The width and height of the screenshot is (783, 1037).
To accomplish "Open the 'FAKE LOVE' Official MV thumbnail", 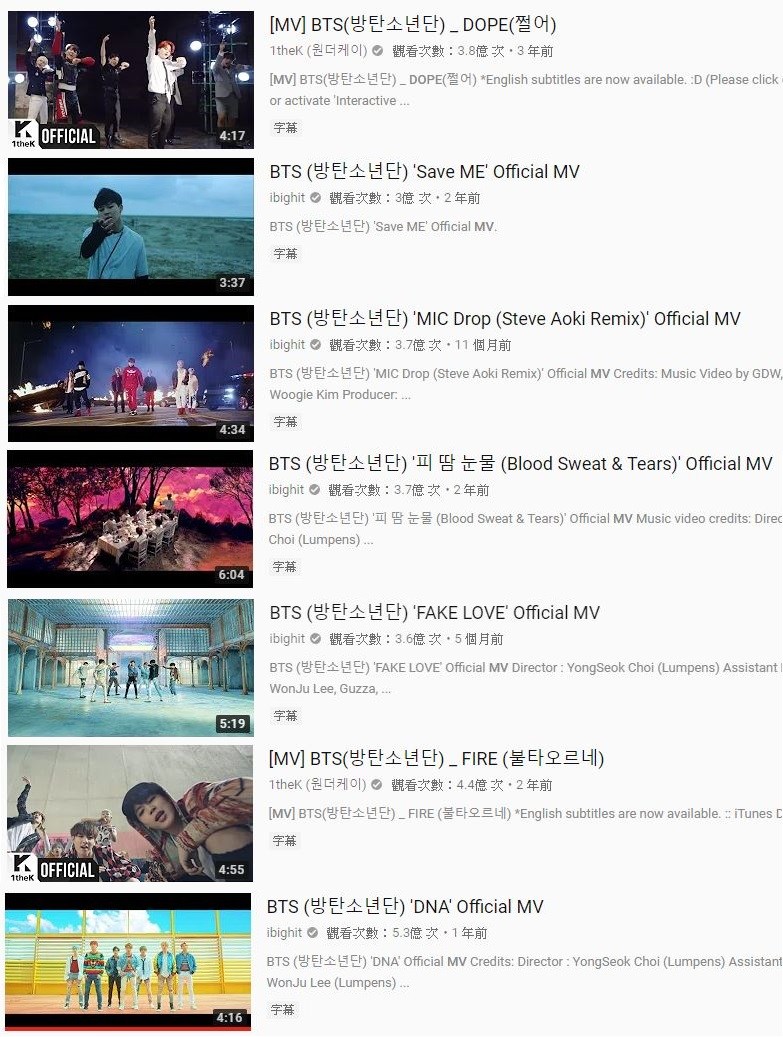I will (x=130, y=667).
